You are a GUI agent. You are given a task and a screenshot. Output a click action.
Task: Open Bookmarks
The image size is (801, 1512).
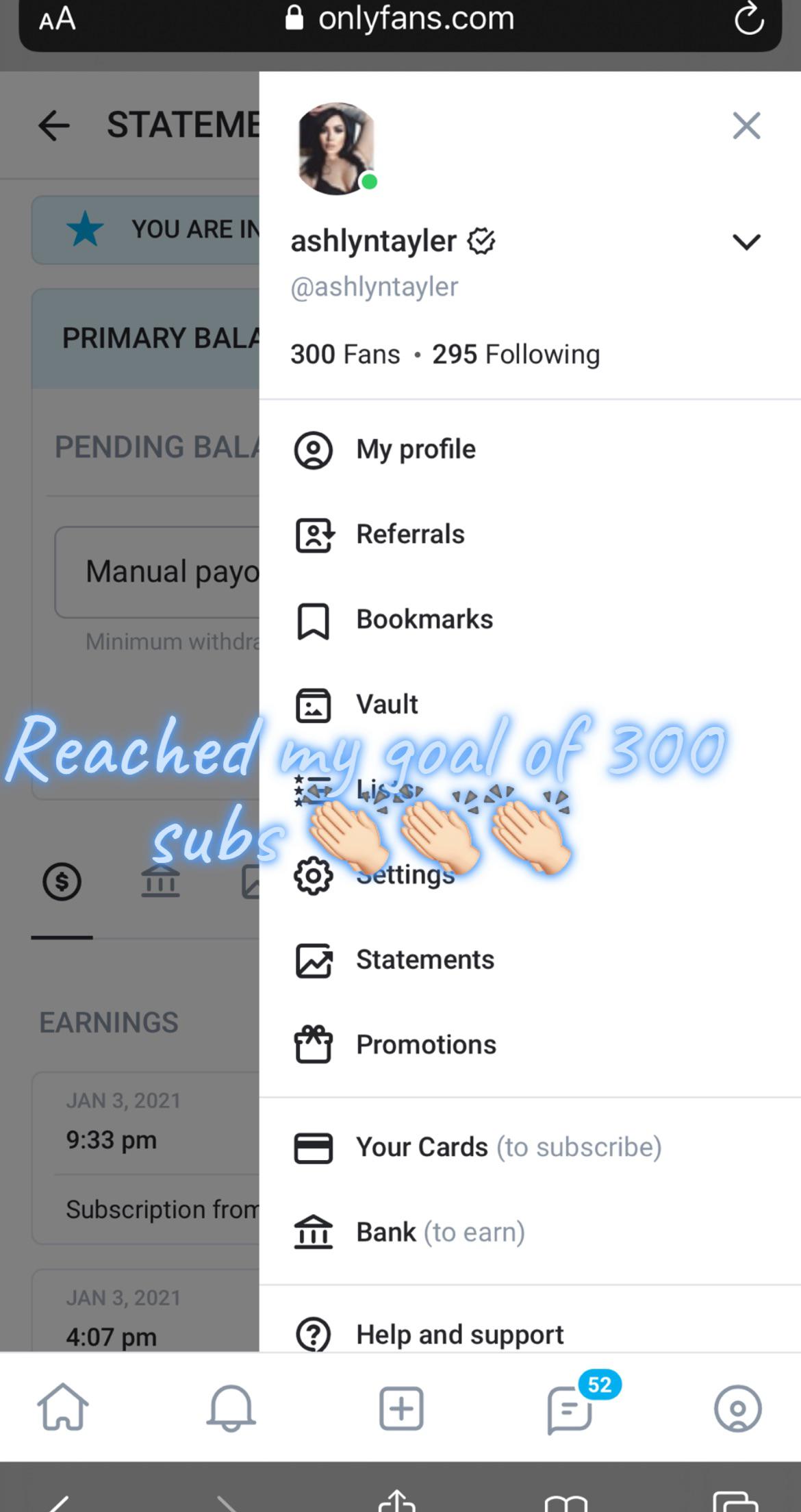[424, 620]
